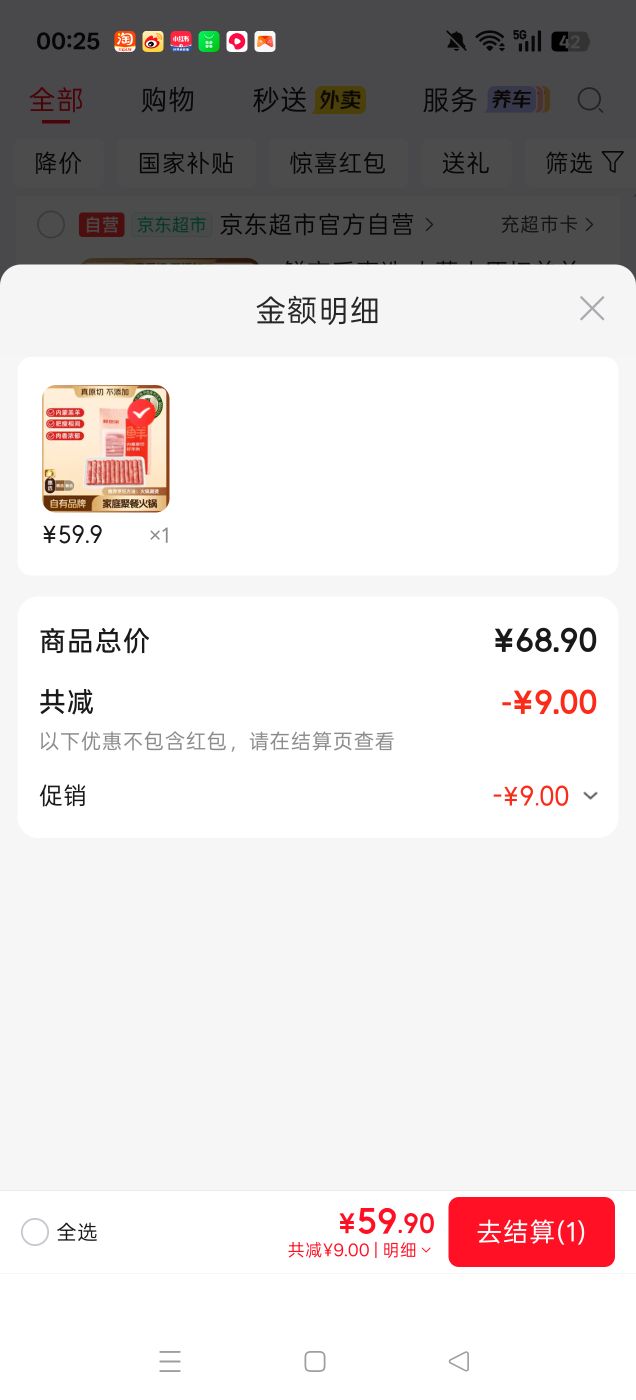This screenshot has width=636, height=1400.
Task: Go to checkout with 去结算(1)
Action: click(x=531, y=1232)
